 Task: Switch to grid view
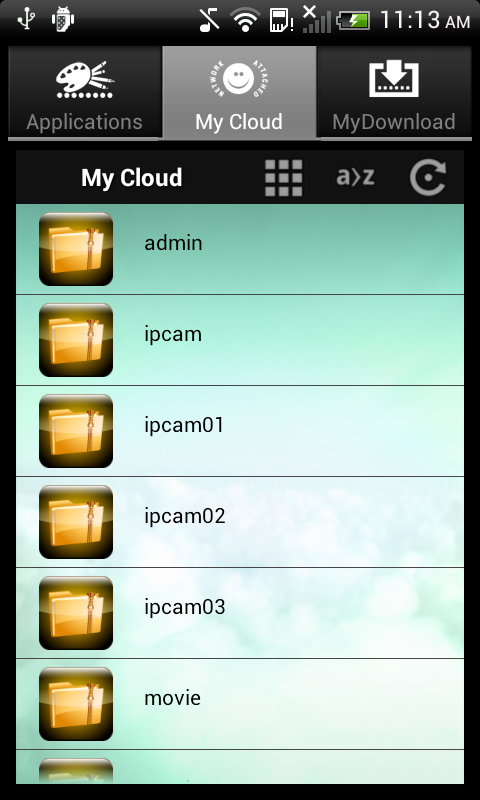pos(284,178)
